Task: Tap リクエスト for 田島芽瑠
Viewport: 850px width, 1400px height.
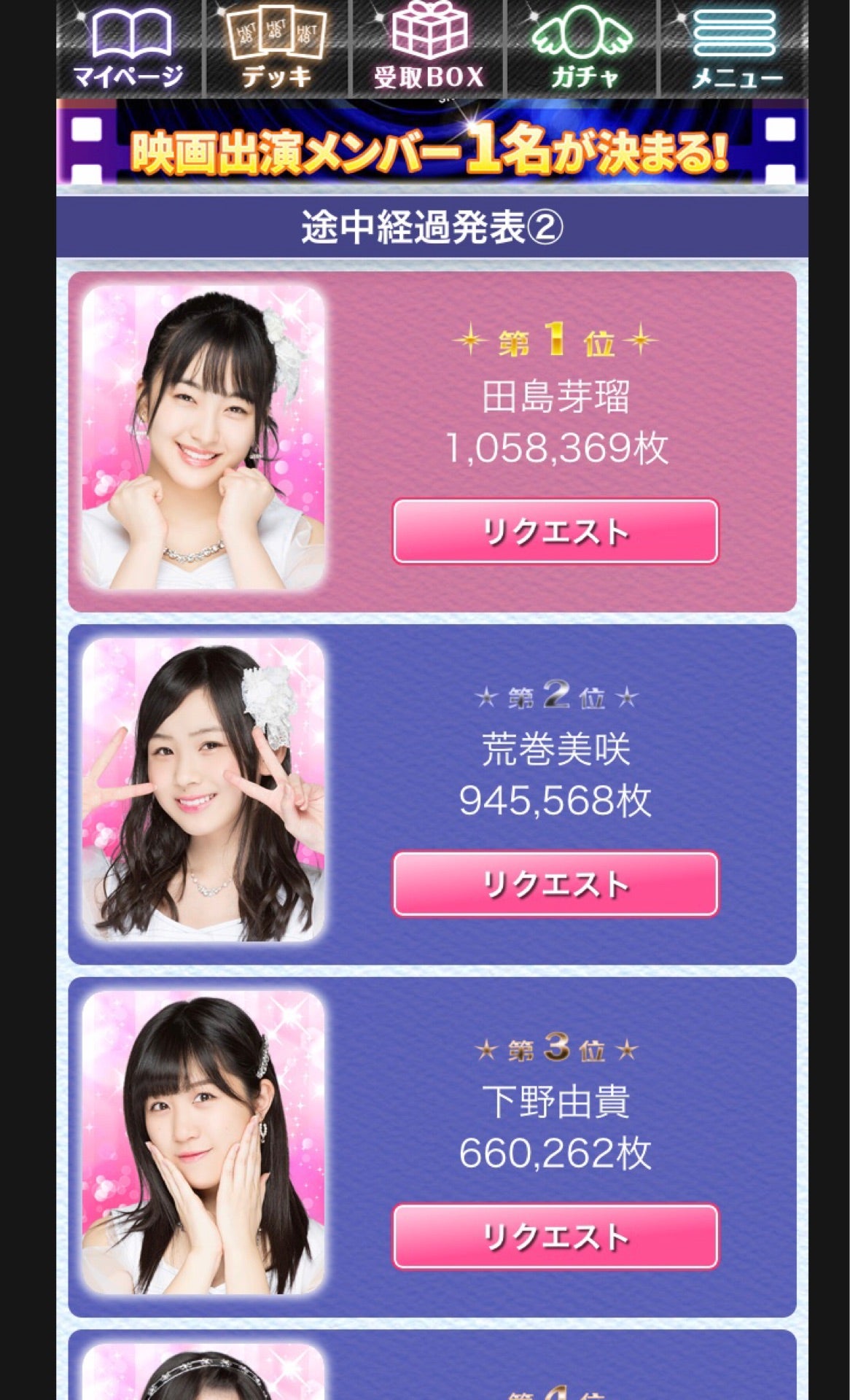Action: pyautogui.click(x=555, y=531)
